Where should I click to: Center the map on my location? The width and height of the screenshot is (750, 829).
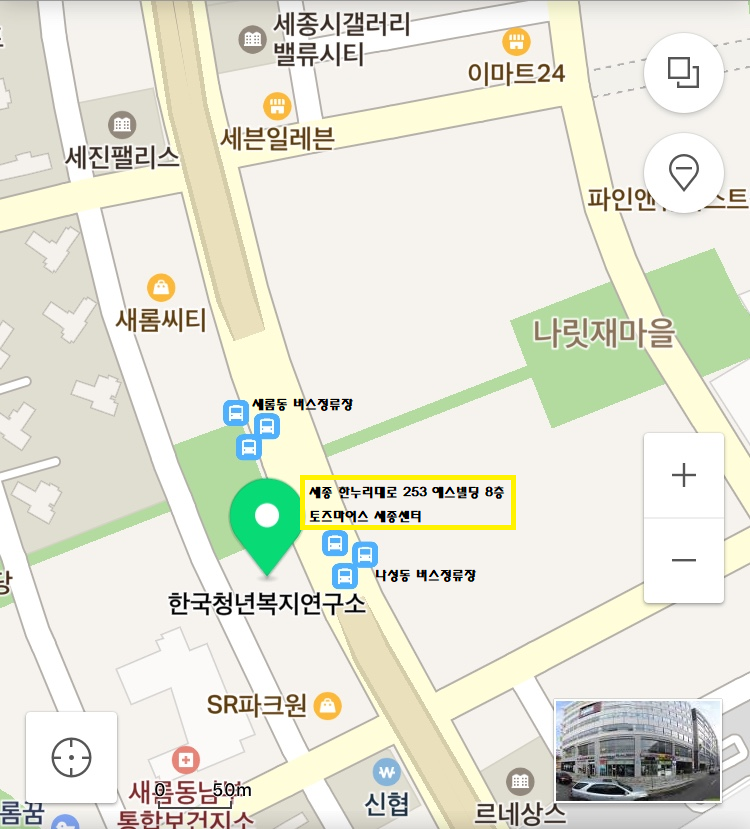click(x=71, y=757)
